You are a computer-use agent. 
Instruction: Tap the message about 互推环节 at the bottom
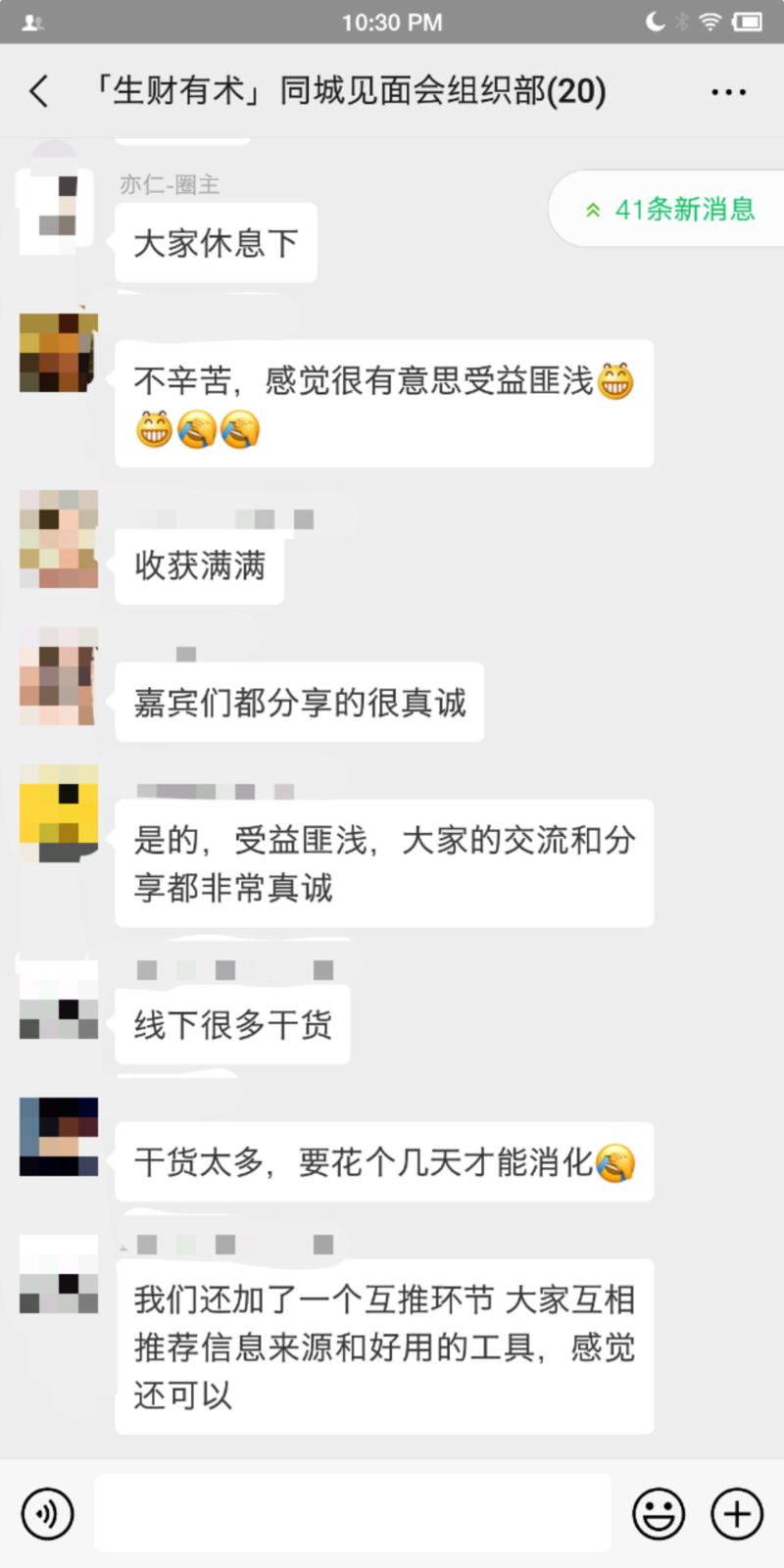[x=384, y=1348]
